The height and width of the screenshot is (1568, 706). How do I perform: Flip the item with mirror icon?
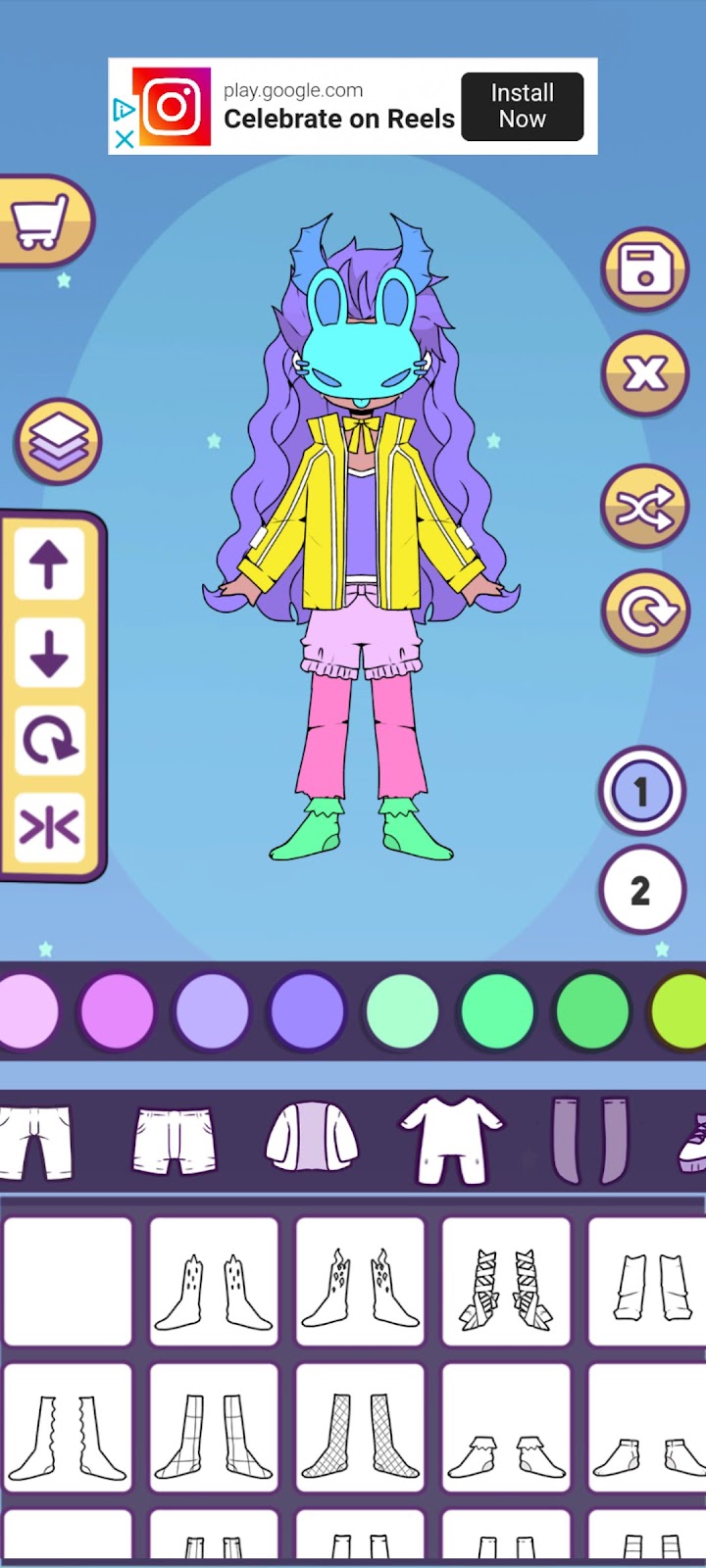point(49,827)
